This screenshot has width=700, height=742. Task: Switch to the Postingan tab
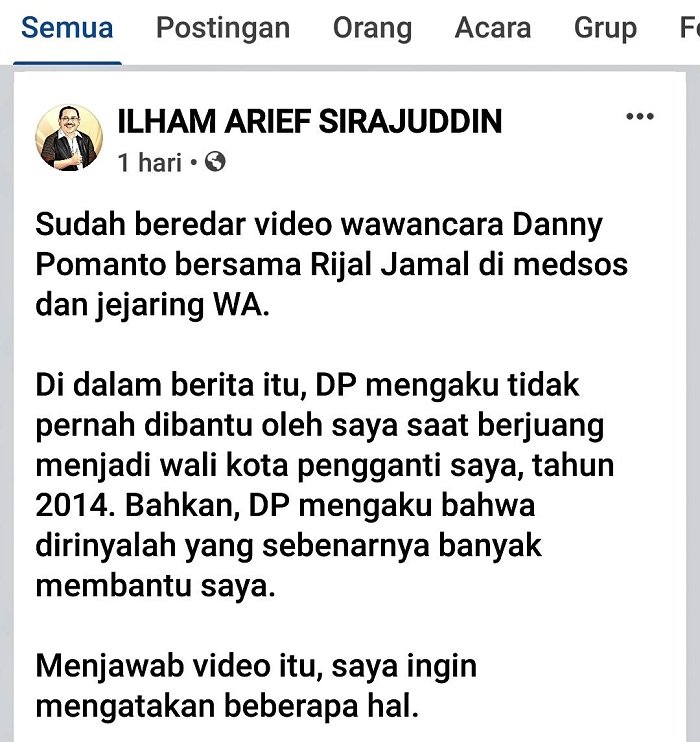(x=223, y=28)
